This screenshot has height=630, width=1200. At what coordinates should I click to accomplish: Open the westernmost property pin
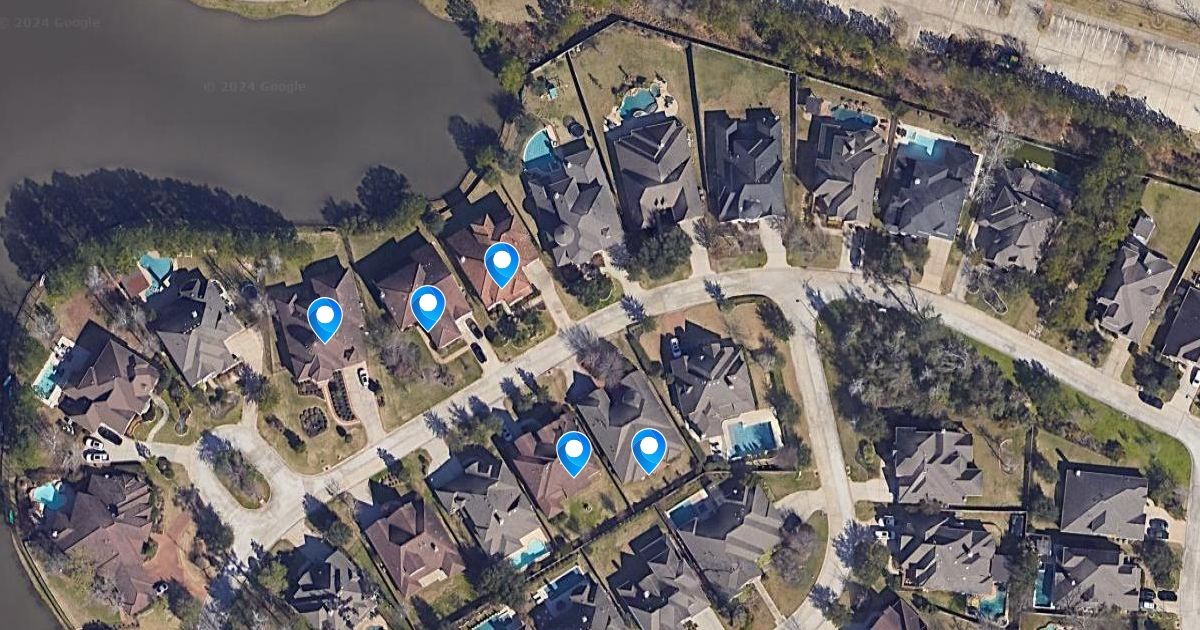pos(325,317)
